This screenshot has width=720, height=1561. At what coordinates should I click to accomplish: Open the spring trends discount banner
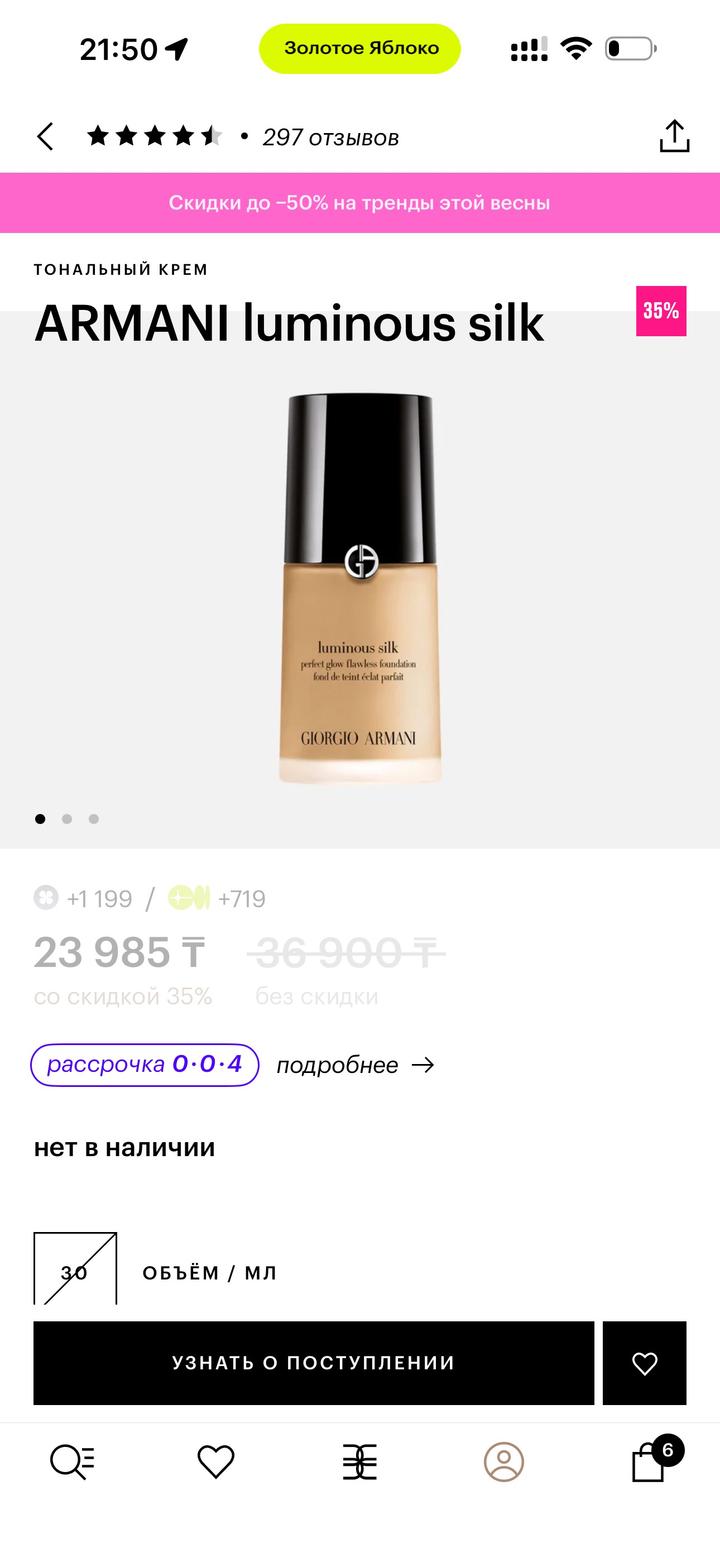coord(360,203)
